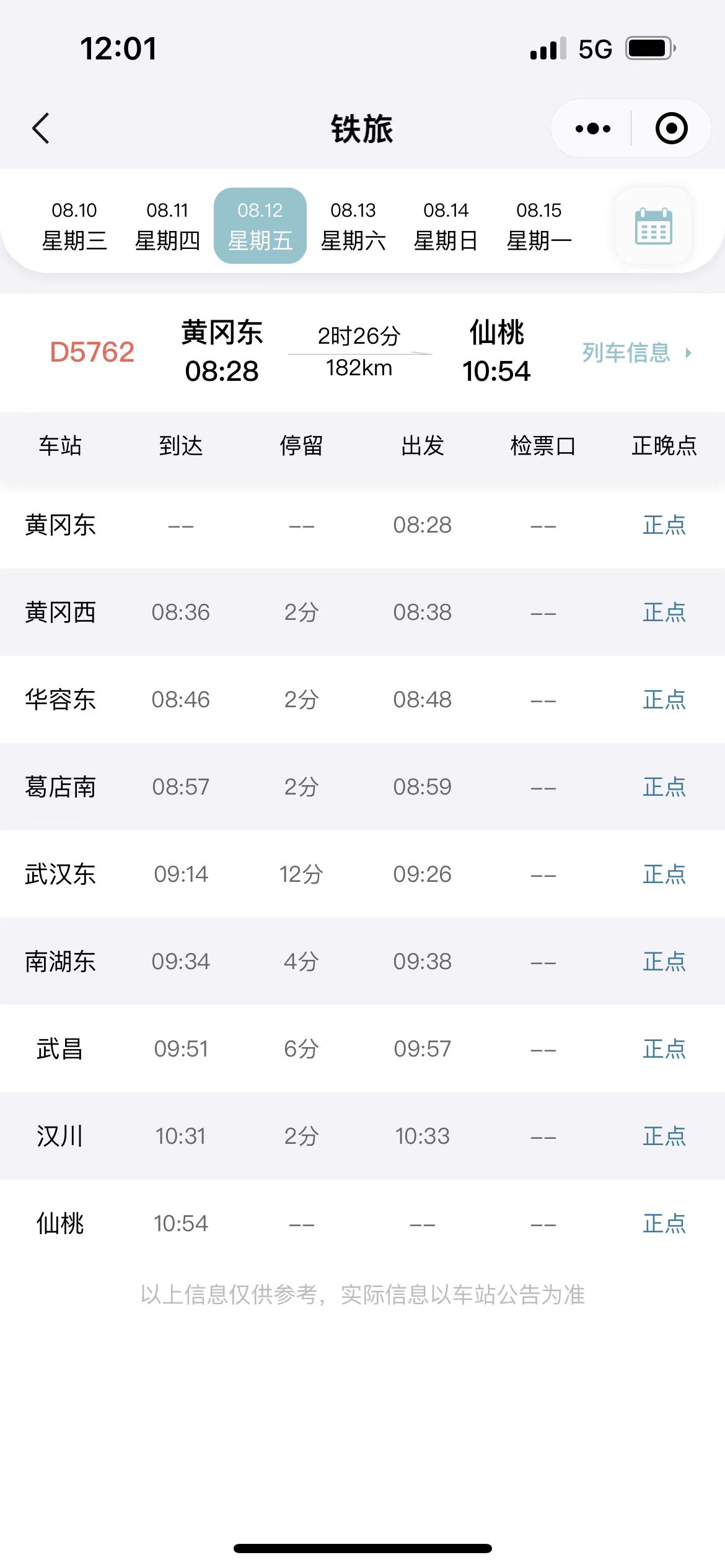Switch to date 08.14 星期日
The width and height of the screenshot is (725, 1568).
tap(446, 225)
